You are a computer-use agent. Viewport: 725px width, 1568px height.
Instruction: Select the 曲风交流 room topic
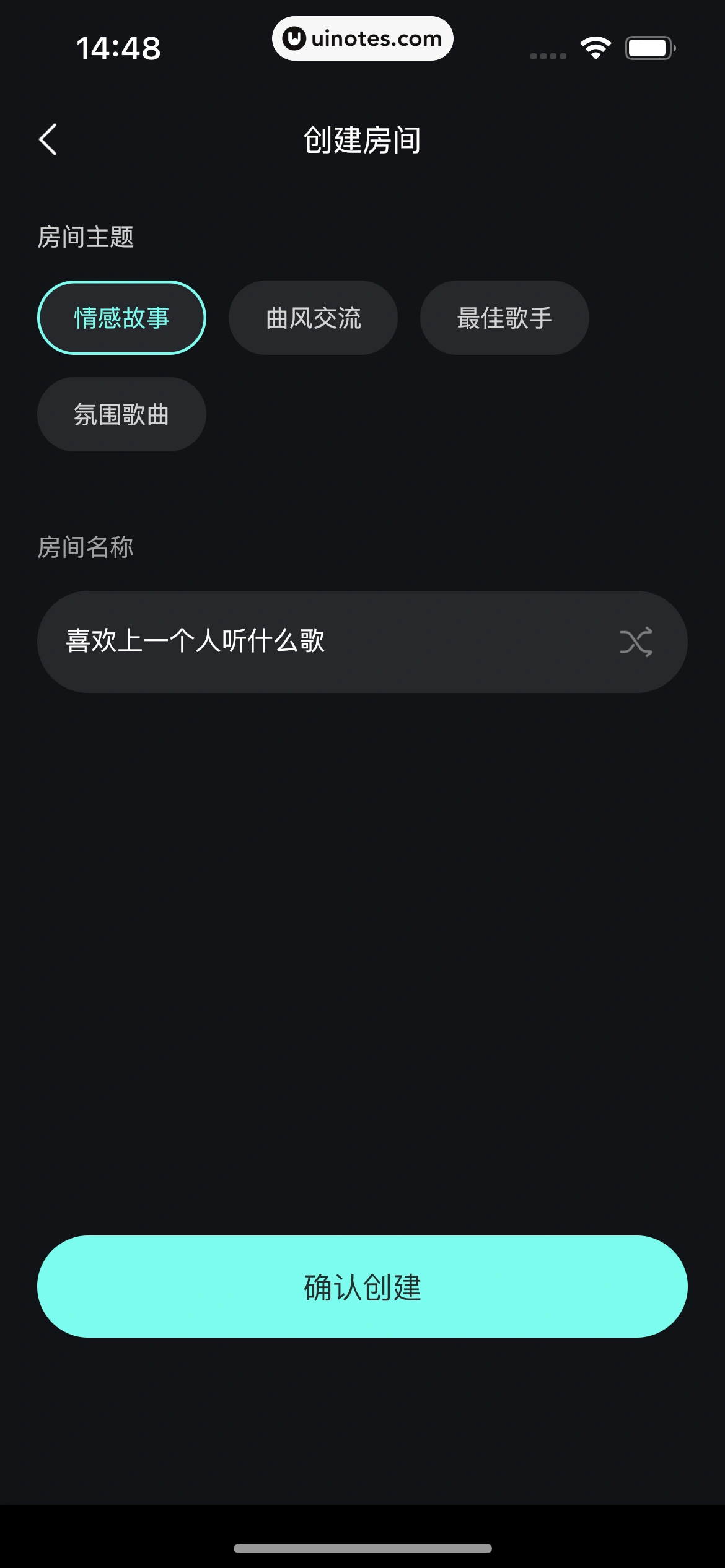(x=313, y=317)
